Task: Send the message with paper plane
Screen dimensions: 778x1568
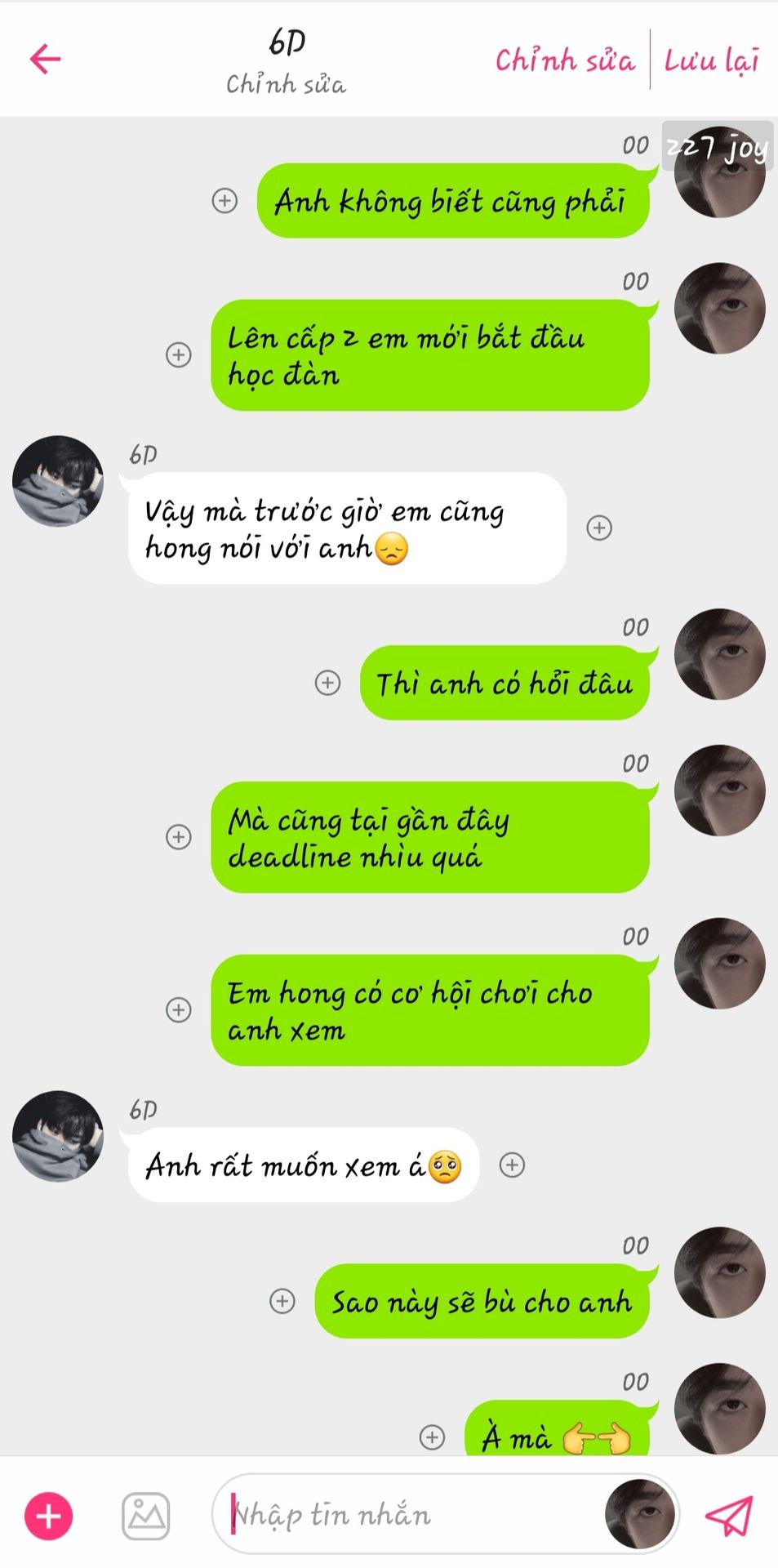Action: 728,1516
